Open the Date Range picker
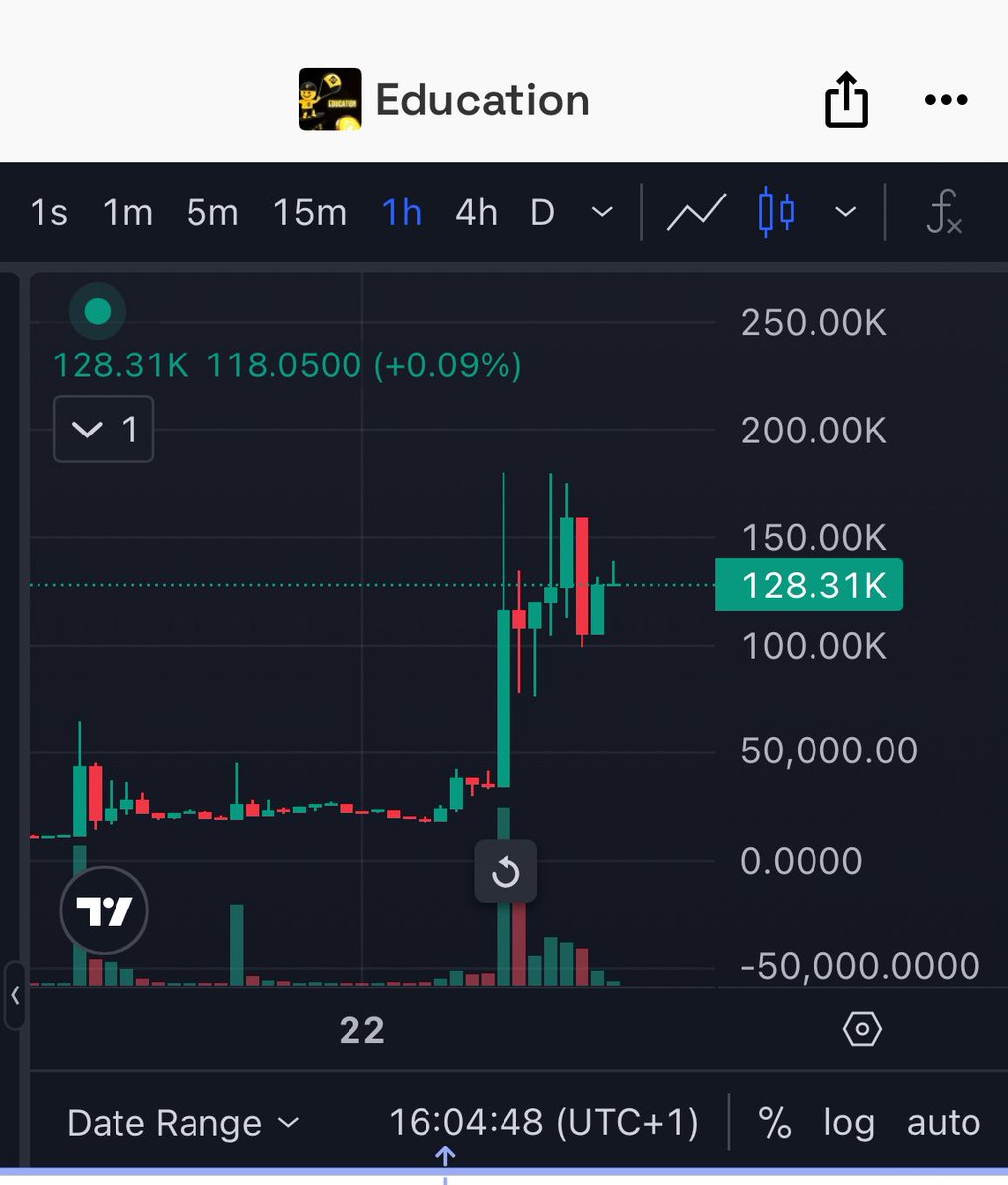Viewport: 1008px width, 1185px height. click(183, 1123)
